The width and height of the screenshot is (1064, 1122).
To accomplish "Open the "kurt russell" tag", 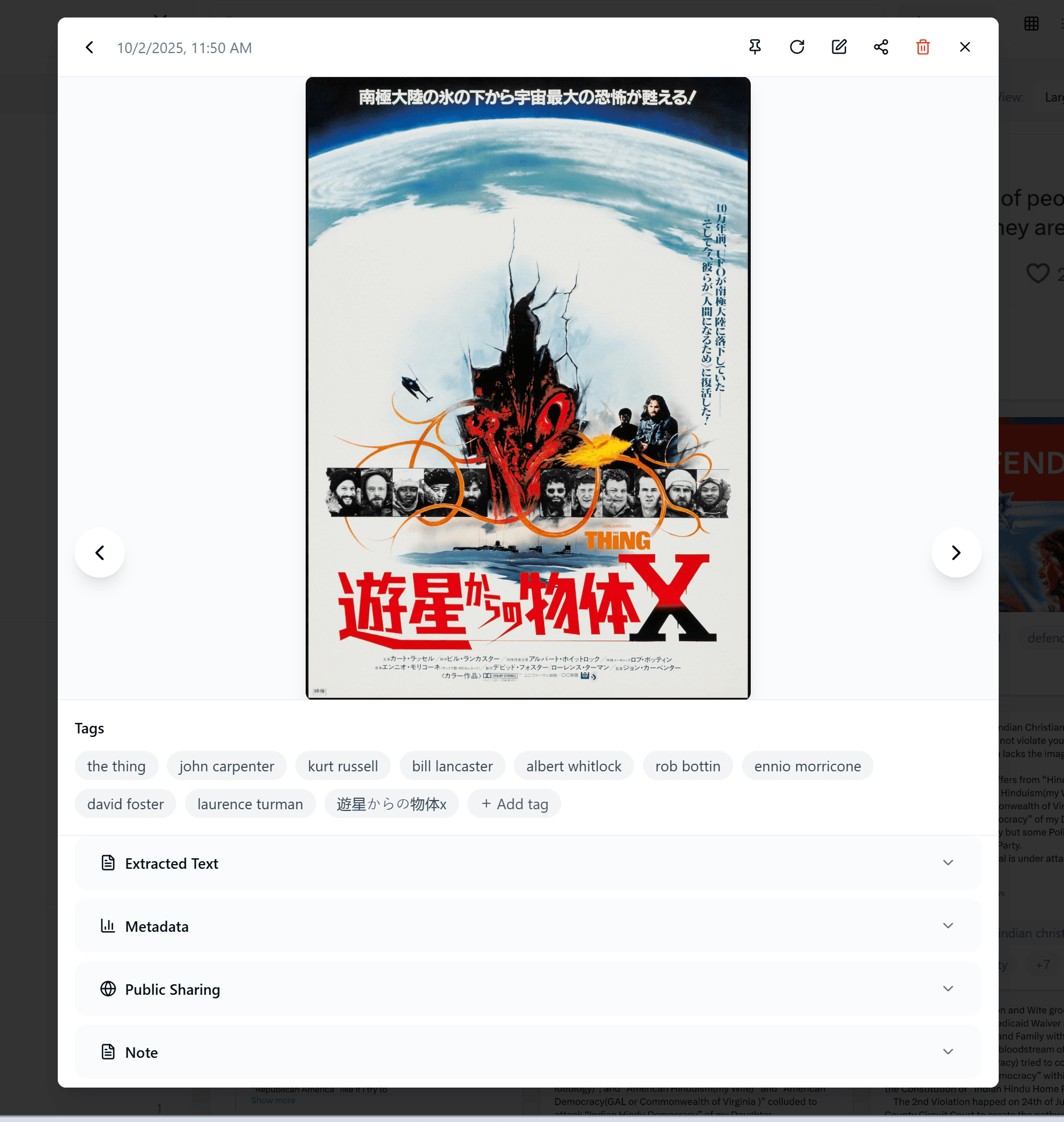I will (342, 766).
